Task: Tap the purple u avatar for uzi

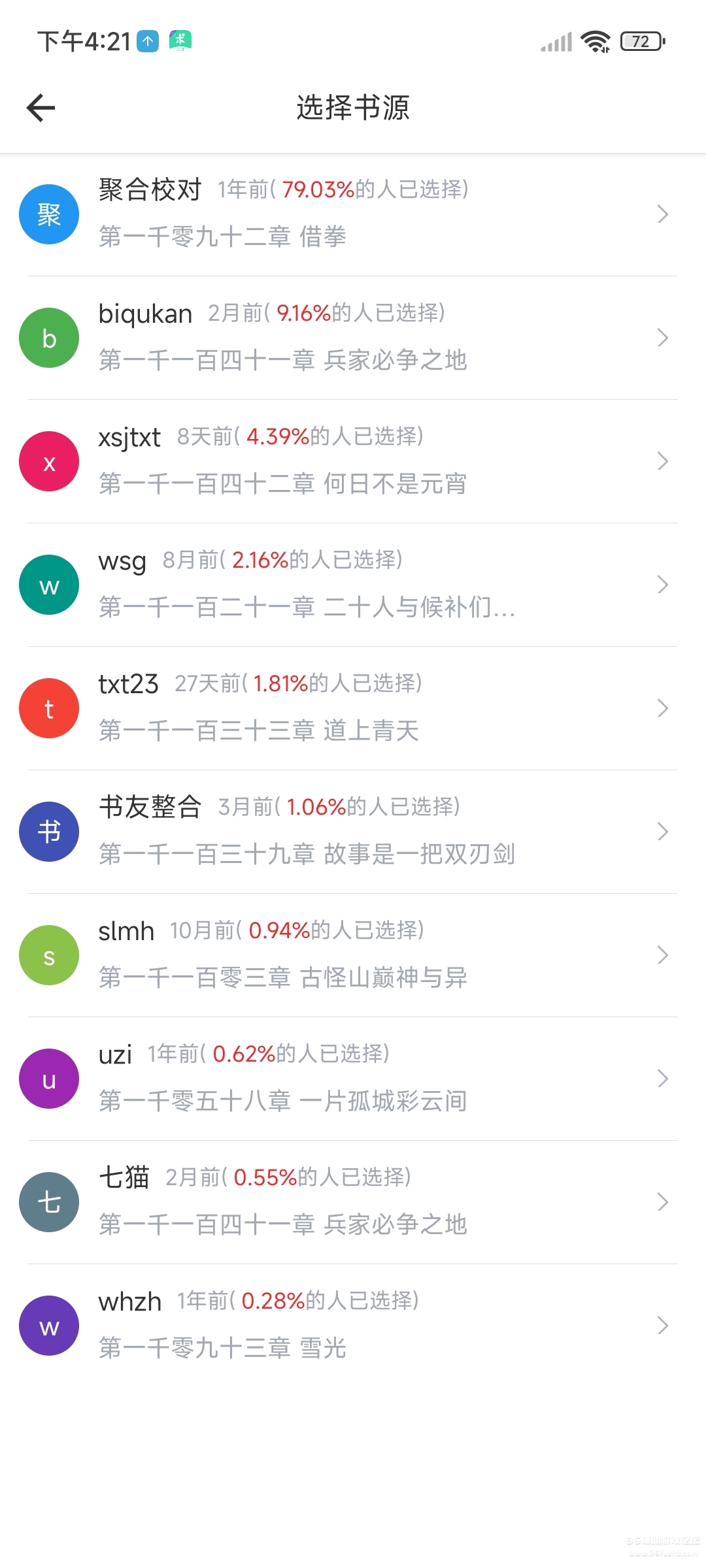Action: (49, 1078)
